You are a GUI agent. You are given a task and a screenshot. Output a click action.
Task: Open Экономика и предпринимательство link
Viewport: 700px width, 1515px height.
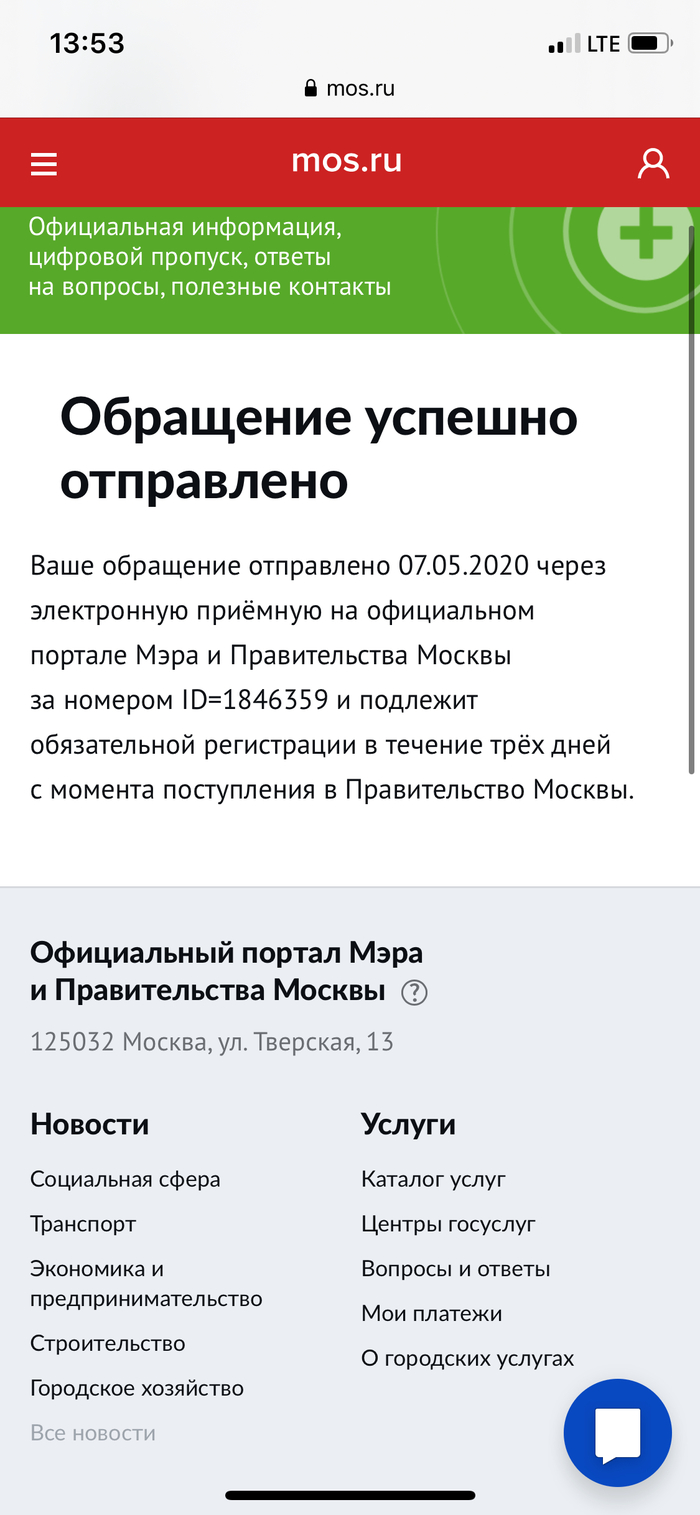(146, 1284)
